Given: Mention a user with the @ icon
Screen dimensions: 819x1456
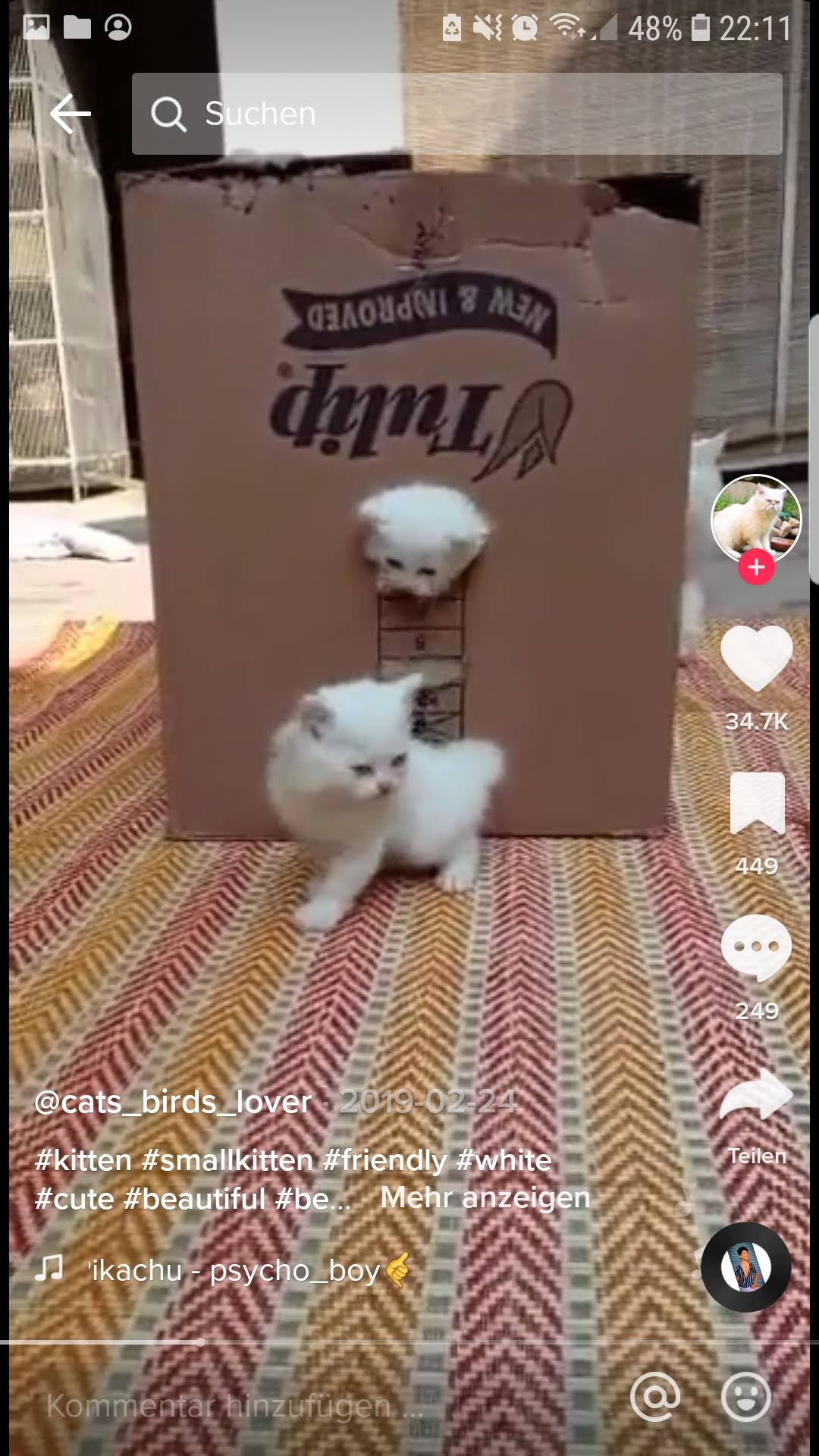Looking at the screenshot, I should (655, 1396).
